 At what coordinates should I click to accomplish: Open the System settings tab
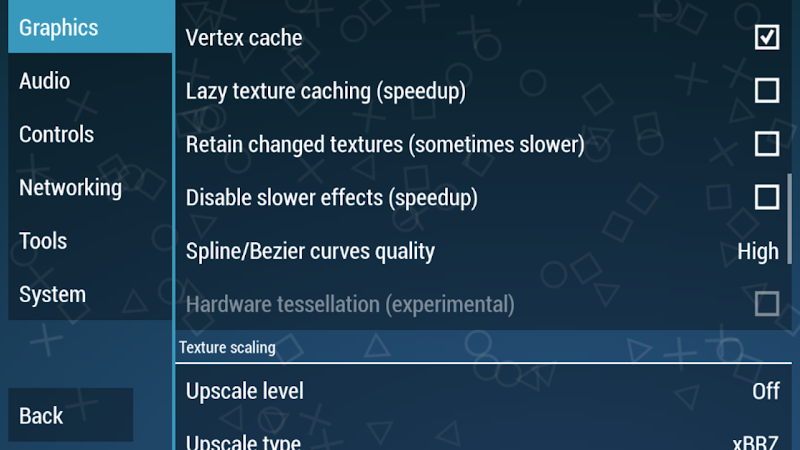coord(90,294)
